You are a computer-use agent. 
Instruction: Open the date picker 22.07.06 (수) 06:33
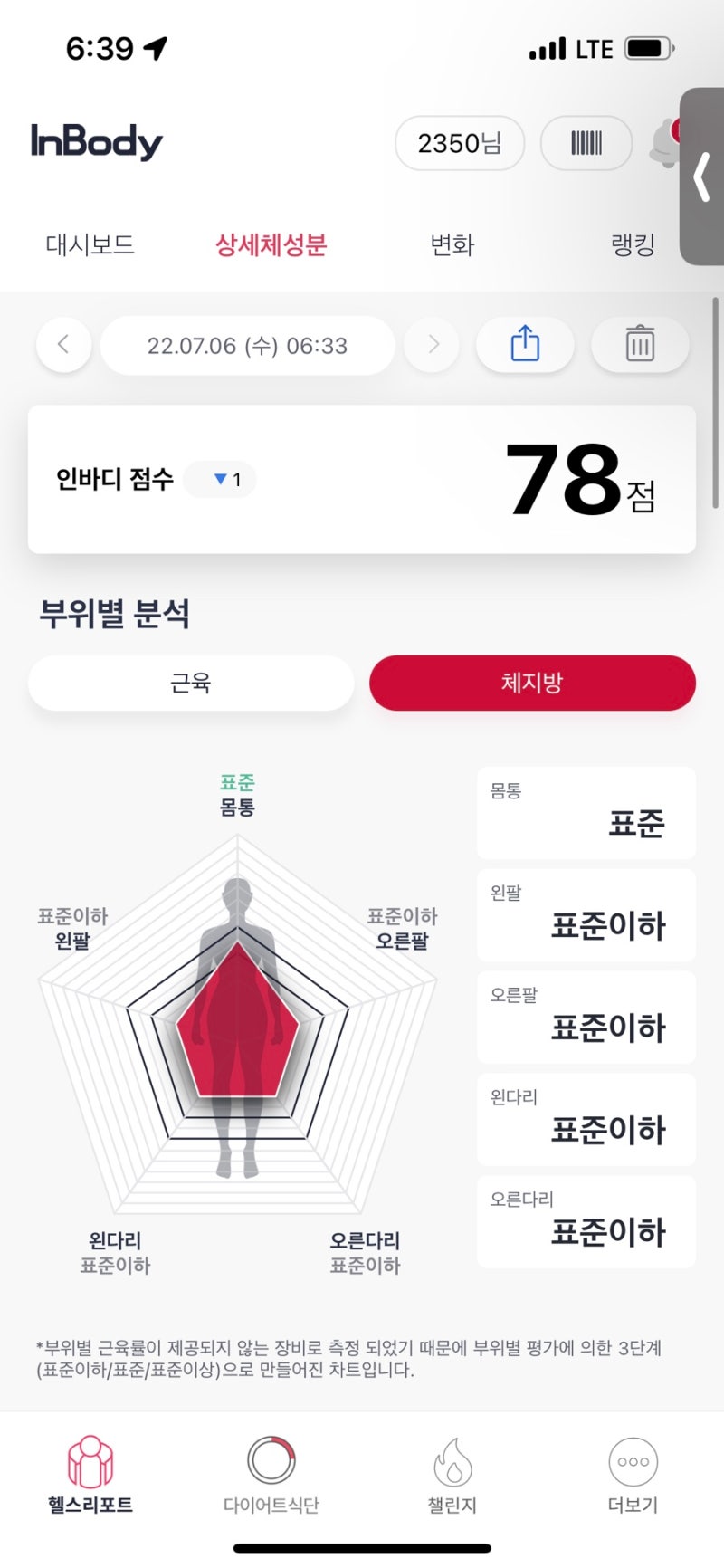pyautogui.click(x=248, y=346)
